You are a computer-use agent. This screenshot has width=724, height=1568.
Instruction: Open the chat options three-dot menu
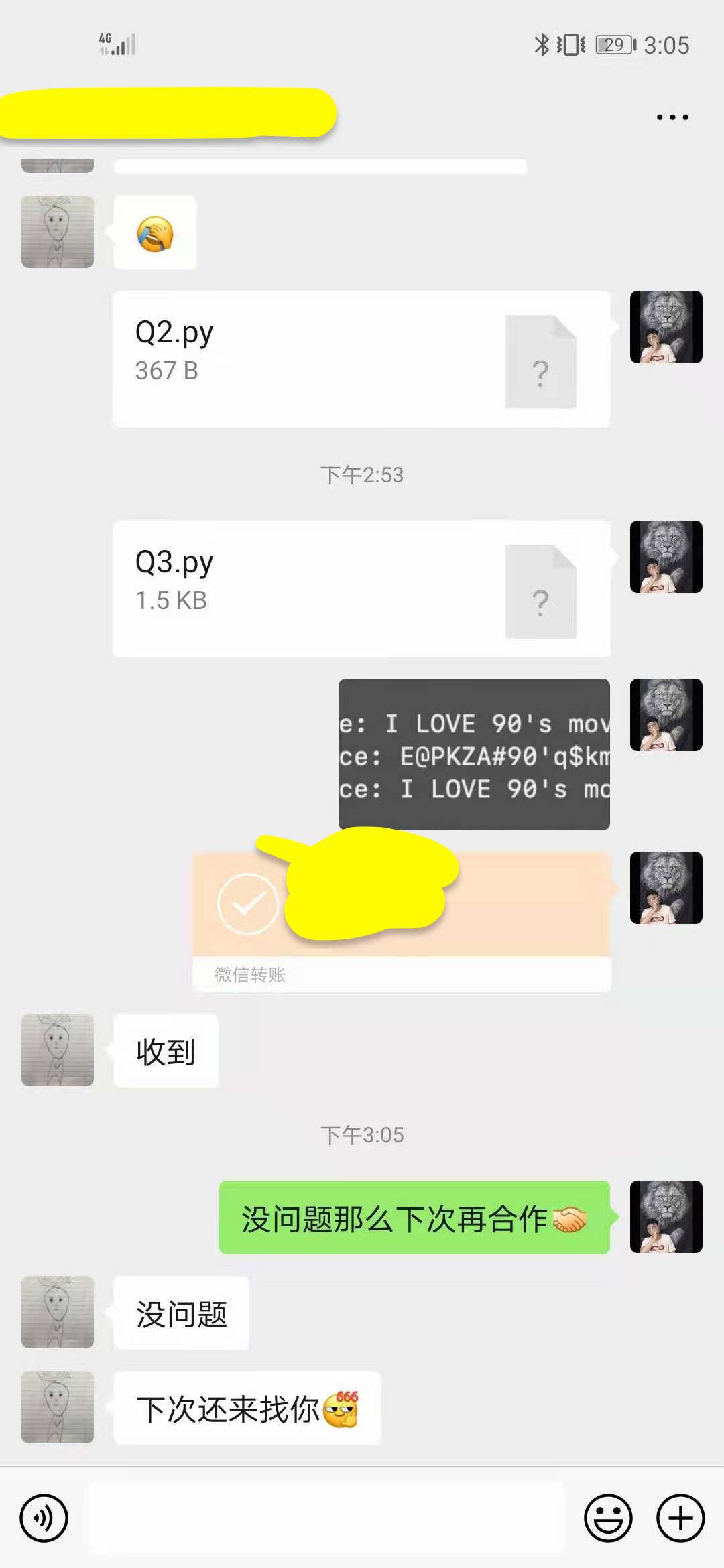(x=672, y=117)
